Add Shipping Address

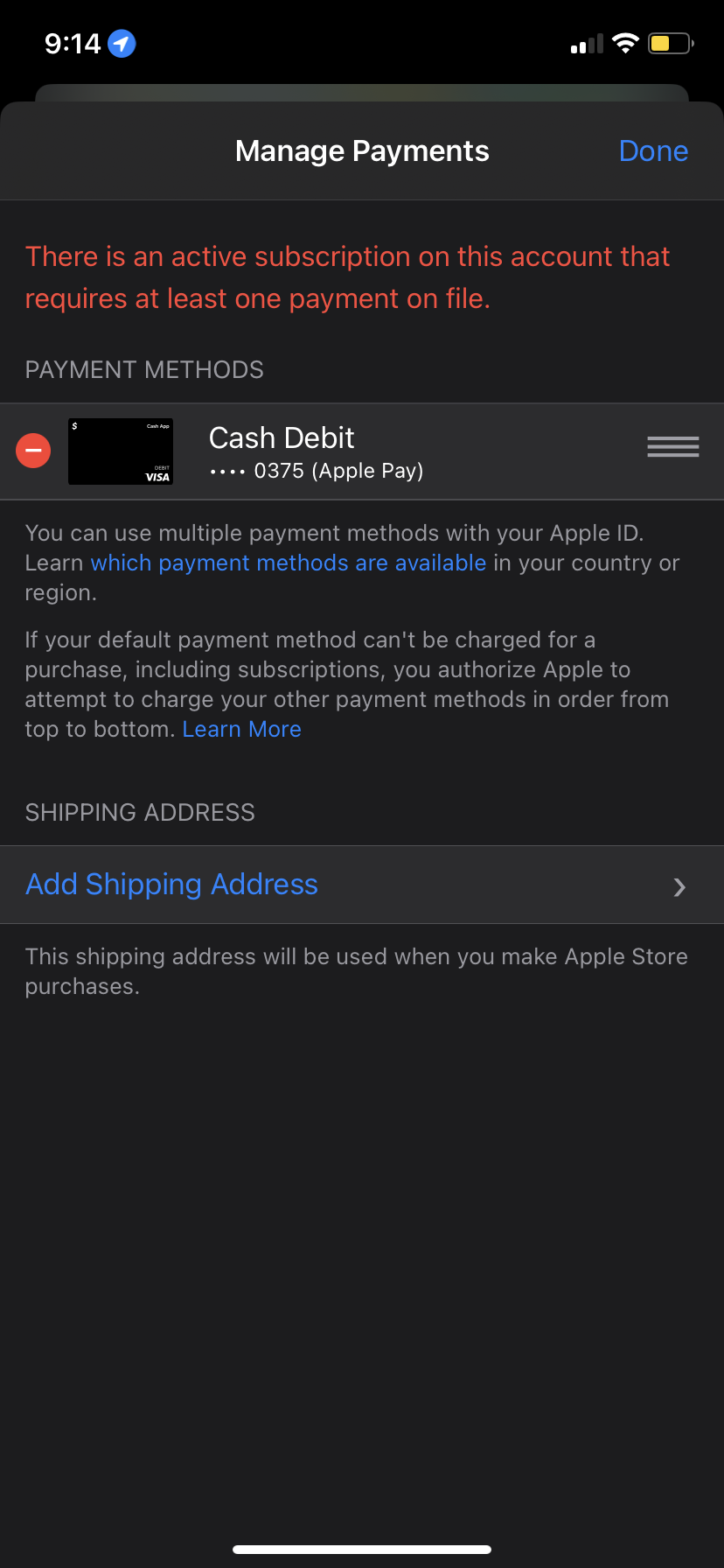pos(172,885)
